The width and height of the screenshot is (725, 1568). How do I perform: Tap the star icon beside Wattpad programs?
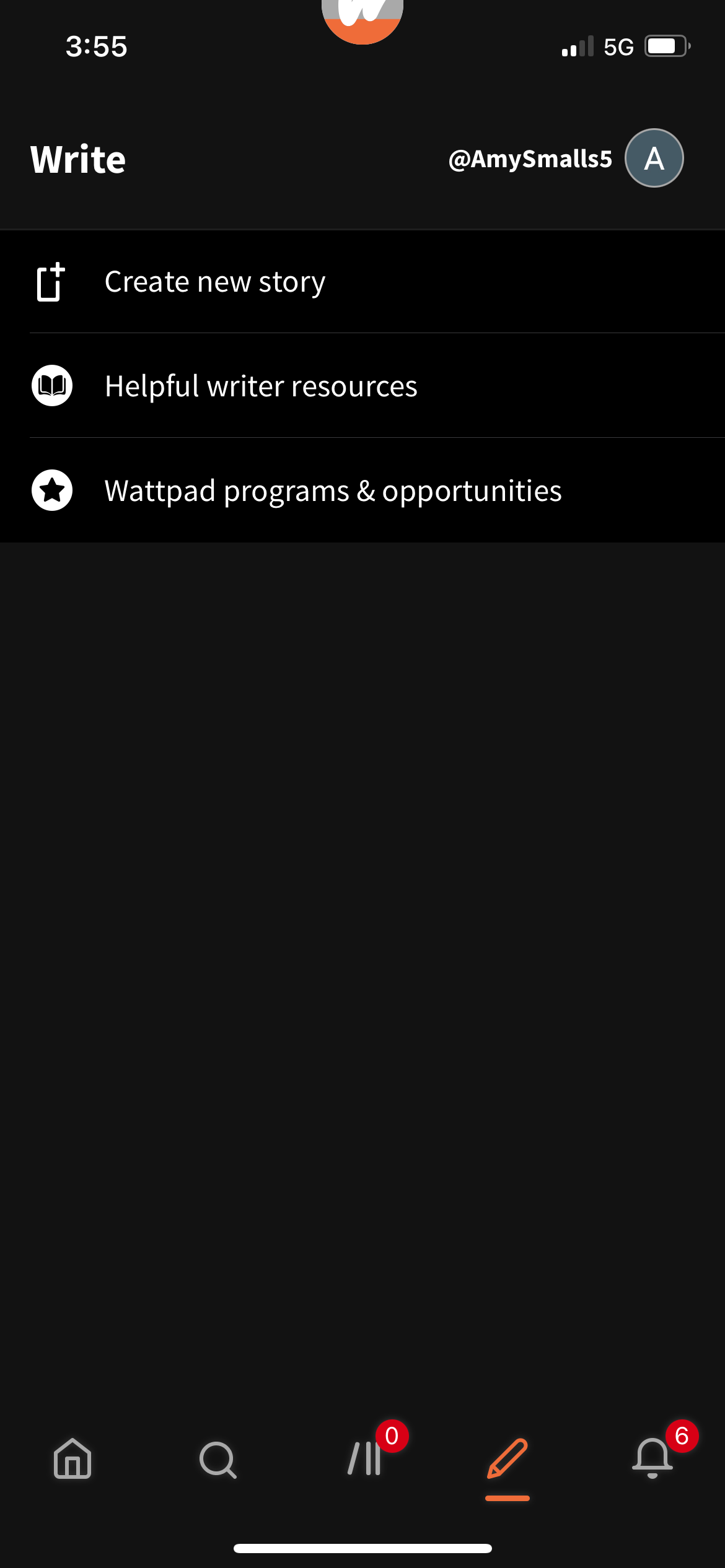tap(52, 490)
